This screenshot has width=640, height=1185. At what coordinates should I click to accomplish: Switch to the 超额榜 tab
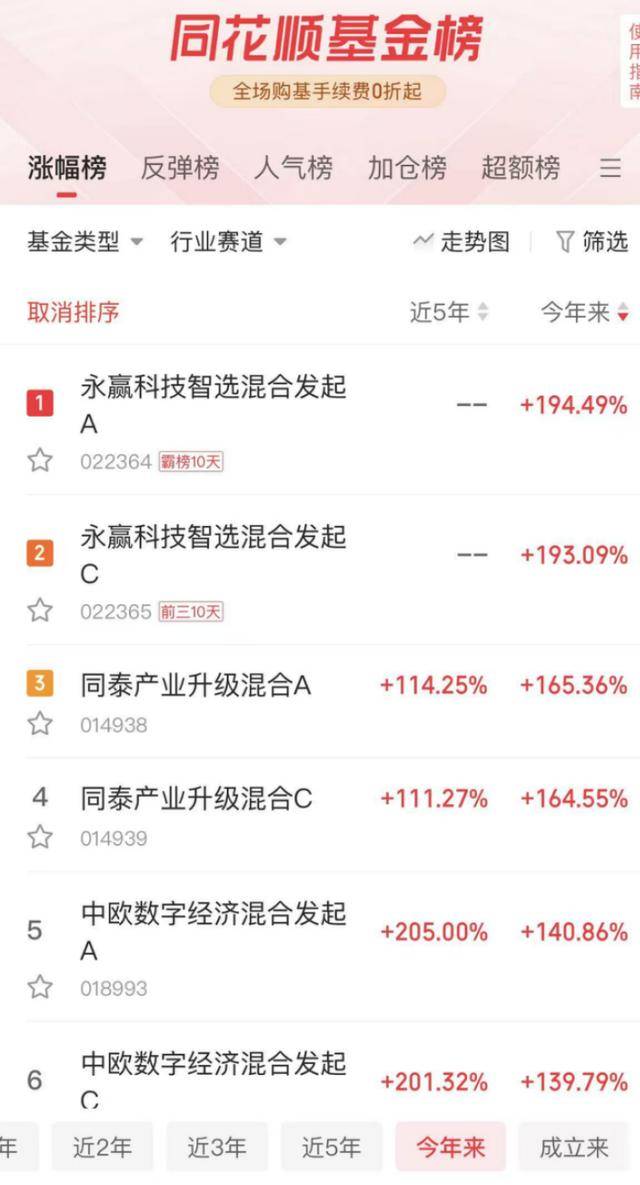[520, 167]
